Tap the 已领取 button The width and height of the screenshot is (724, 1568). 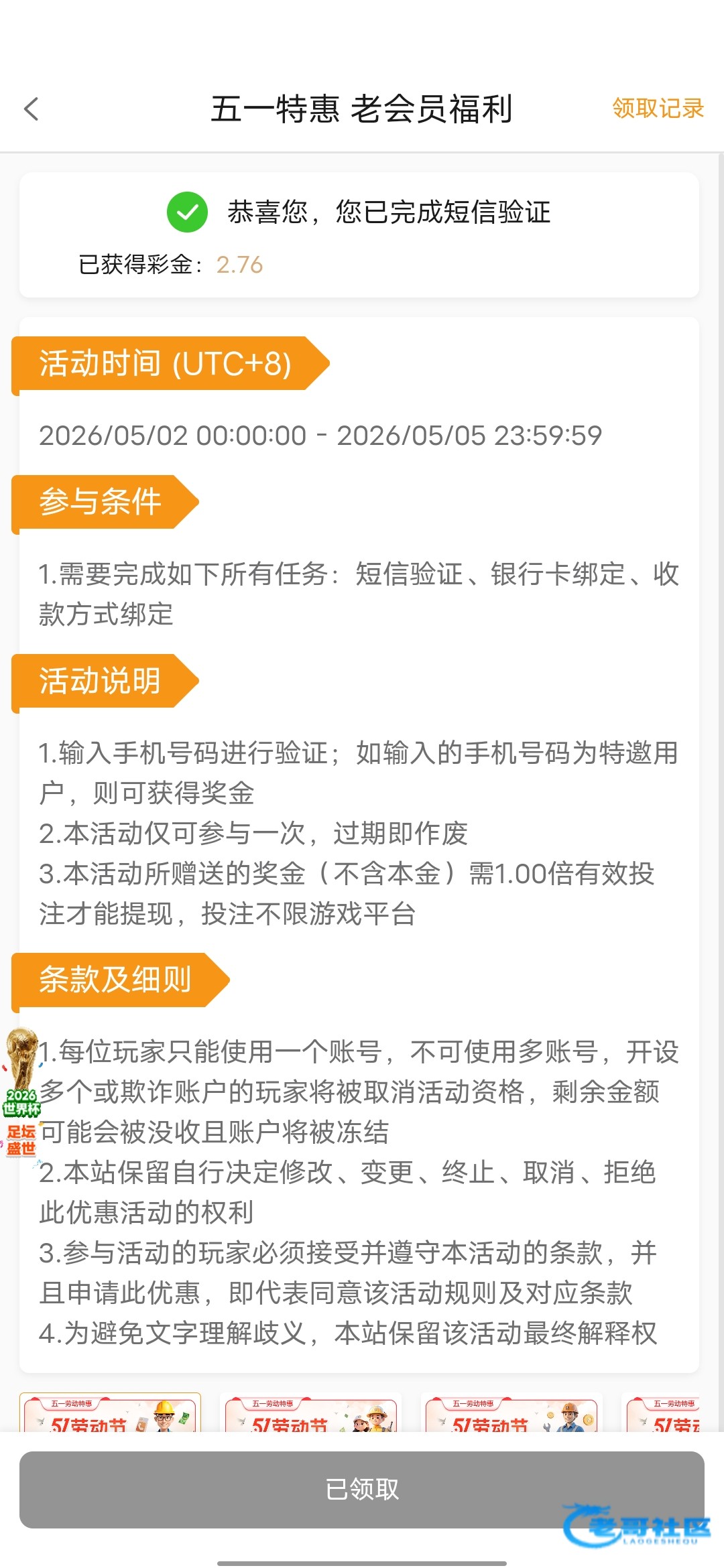point(362,1490)
